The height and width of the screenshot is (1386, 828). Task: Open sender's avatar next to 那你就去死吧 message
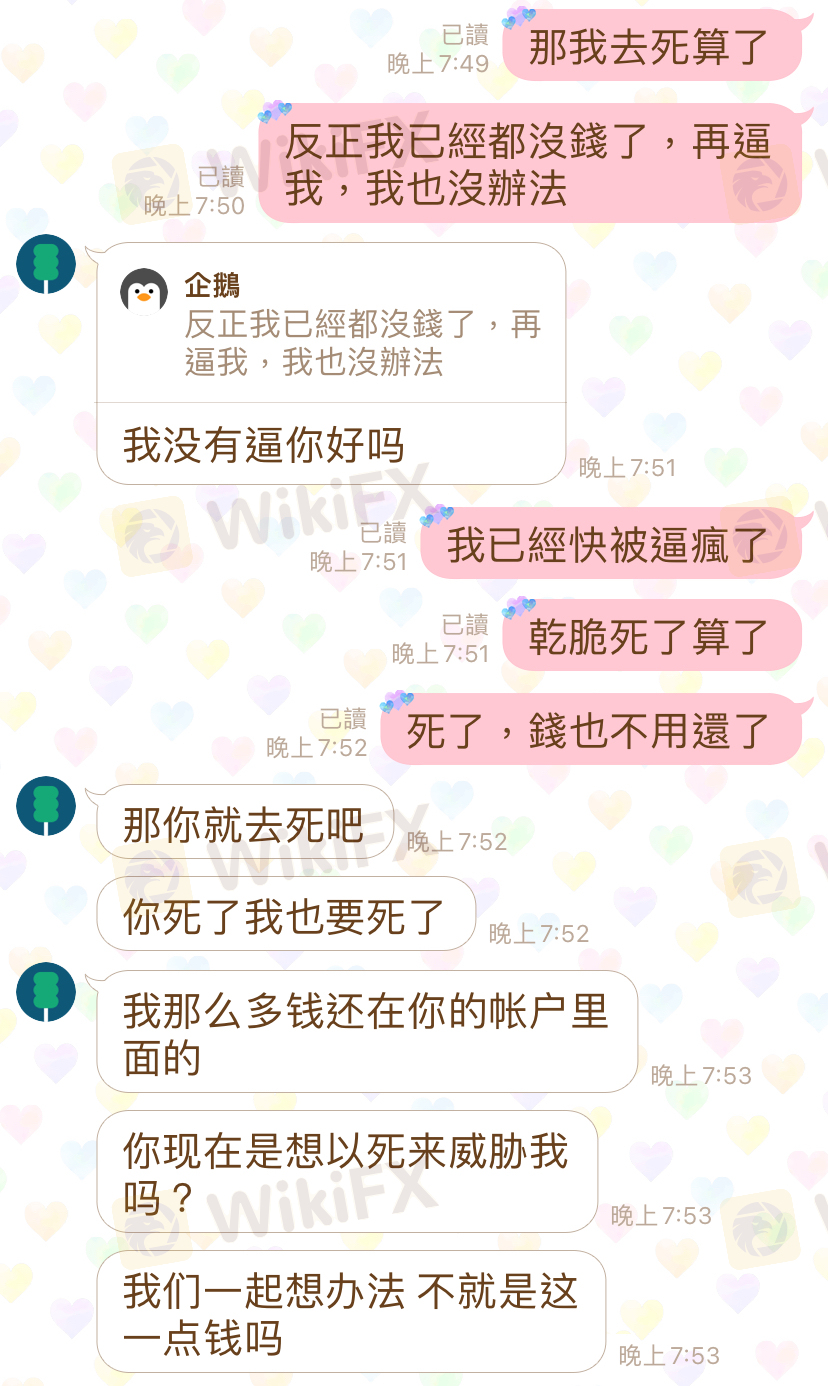click(46, 806)
